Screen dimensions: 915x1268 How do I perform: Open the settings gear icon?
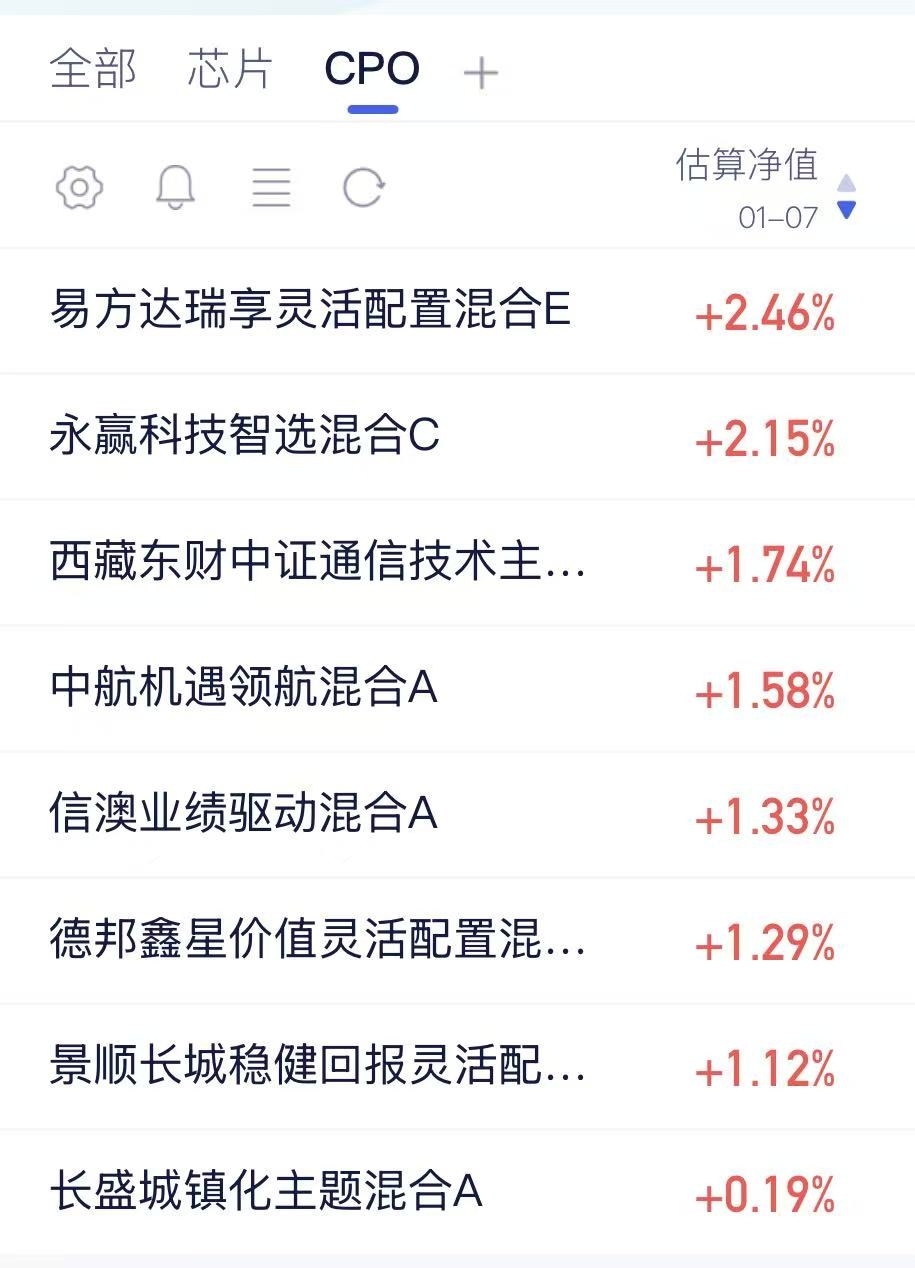[x=80, y=187]
